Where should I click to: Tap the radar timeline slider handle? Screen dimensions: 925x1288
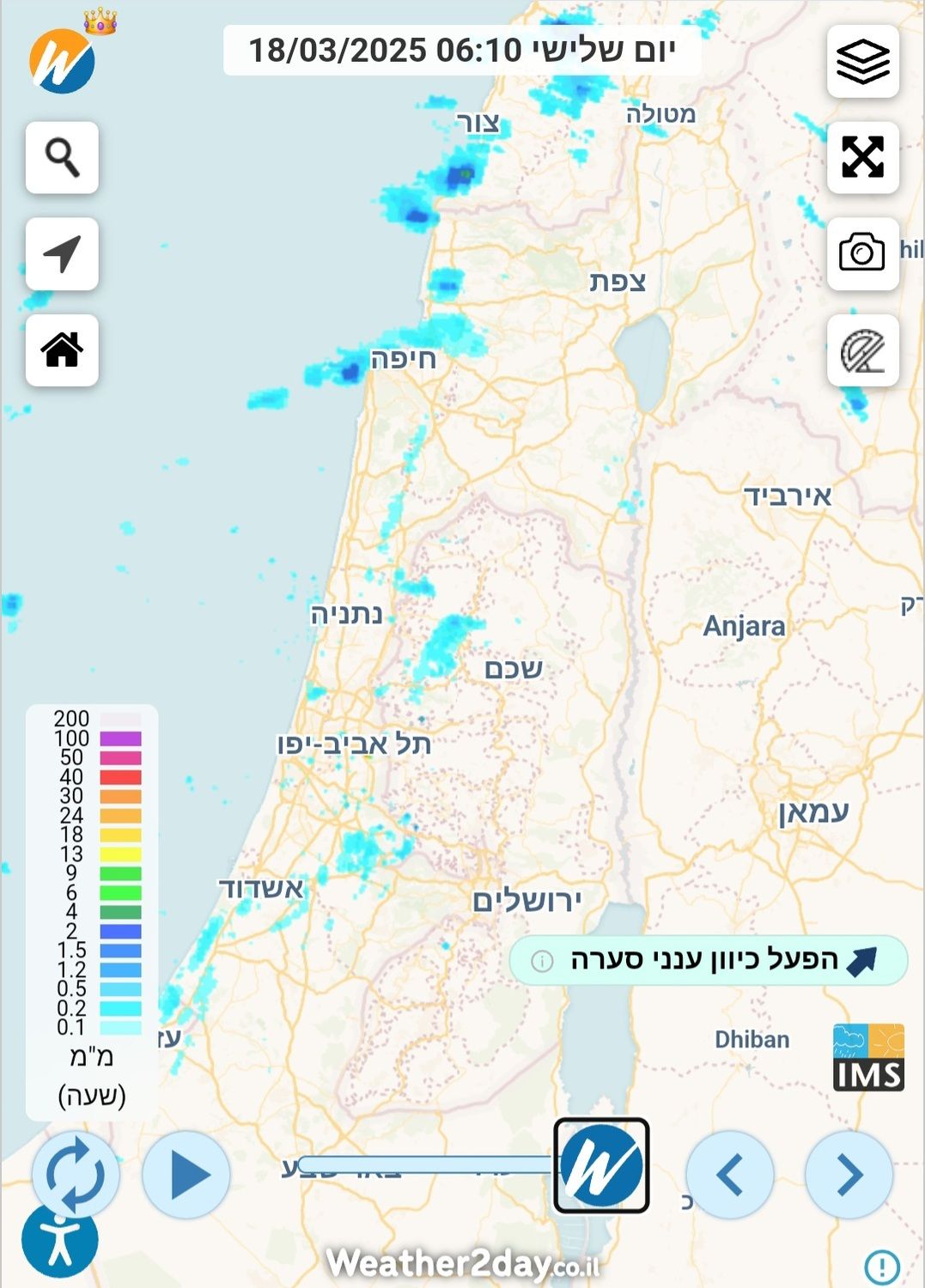point(601,1165)
